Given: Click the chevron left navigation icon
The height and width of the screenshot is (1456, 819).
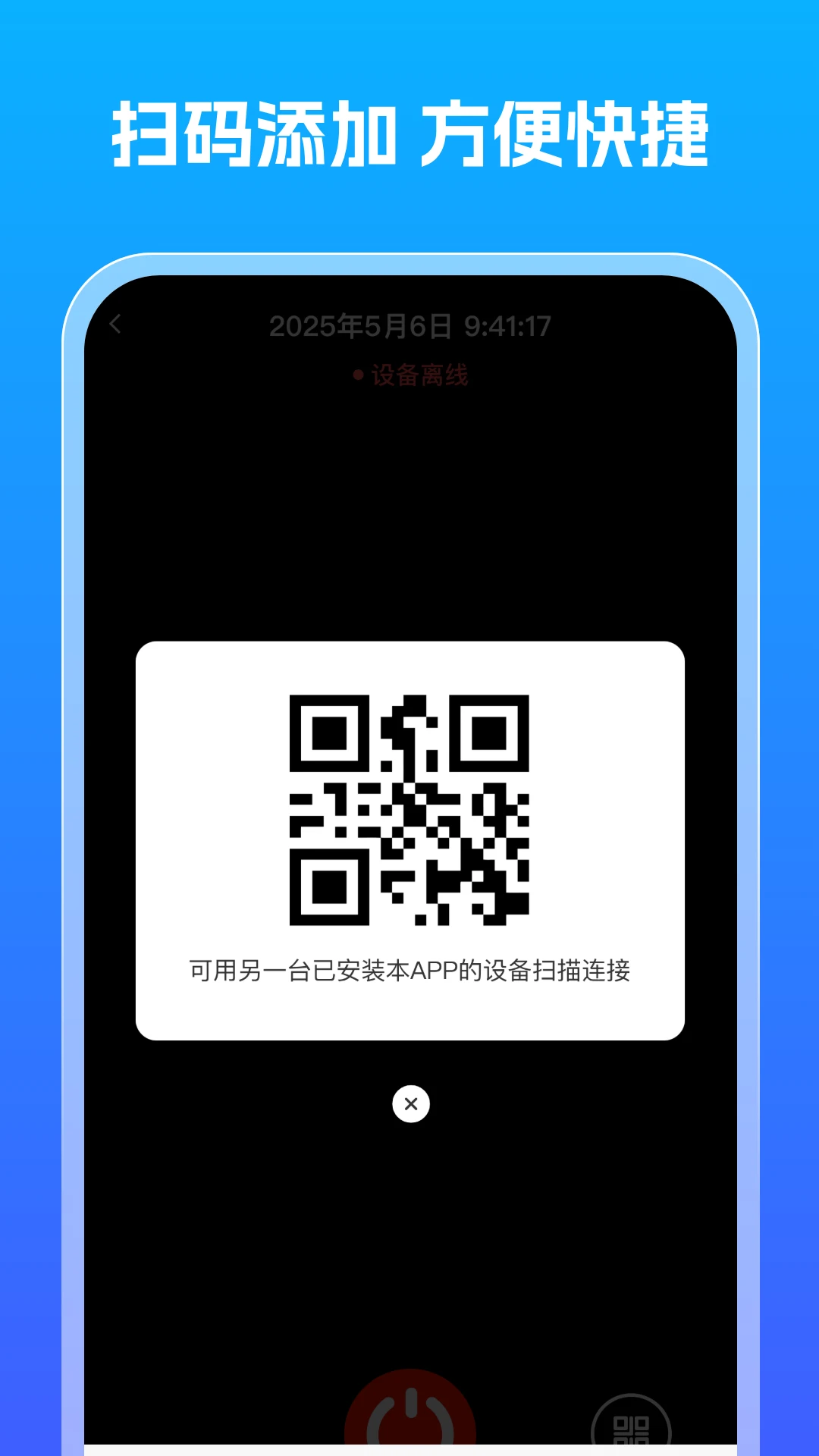Looking at the screenshot, I should (x=115, y=323).
